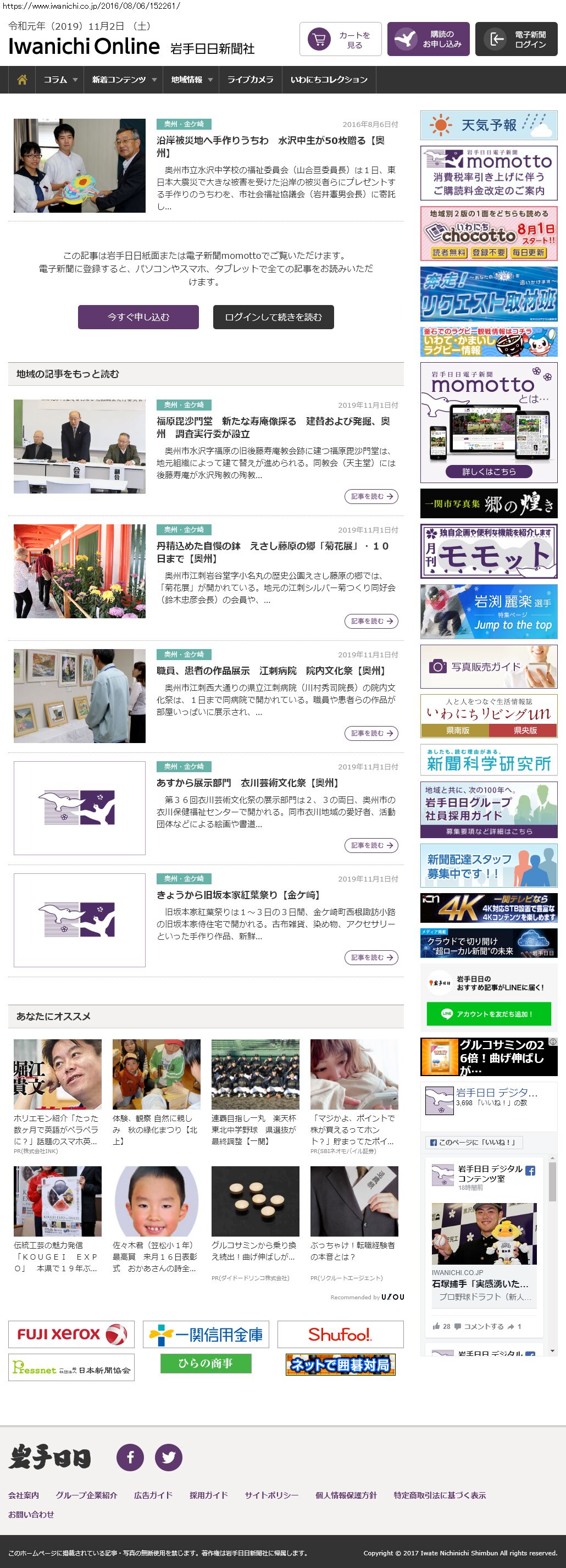This screenshot has width=566, height=1568.
Task: Go to the home icon in the nav bar
Action: click(22, 80)
